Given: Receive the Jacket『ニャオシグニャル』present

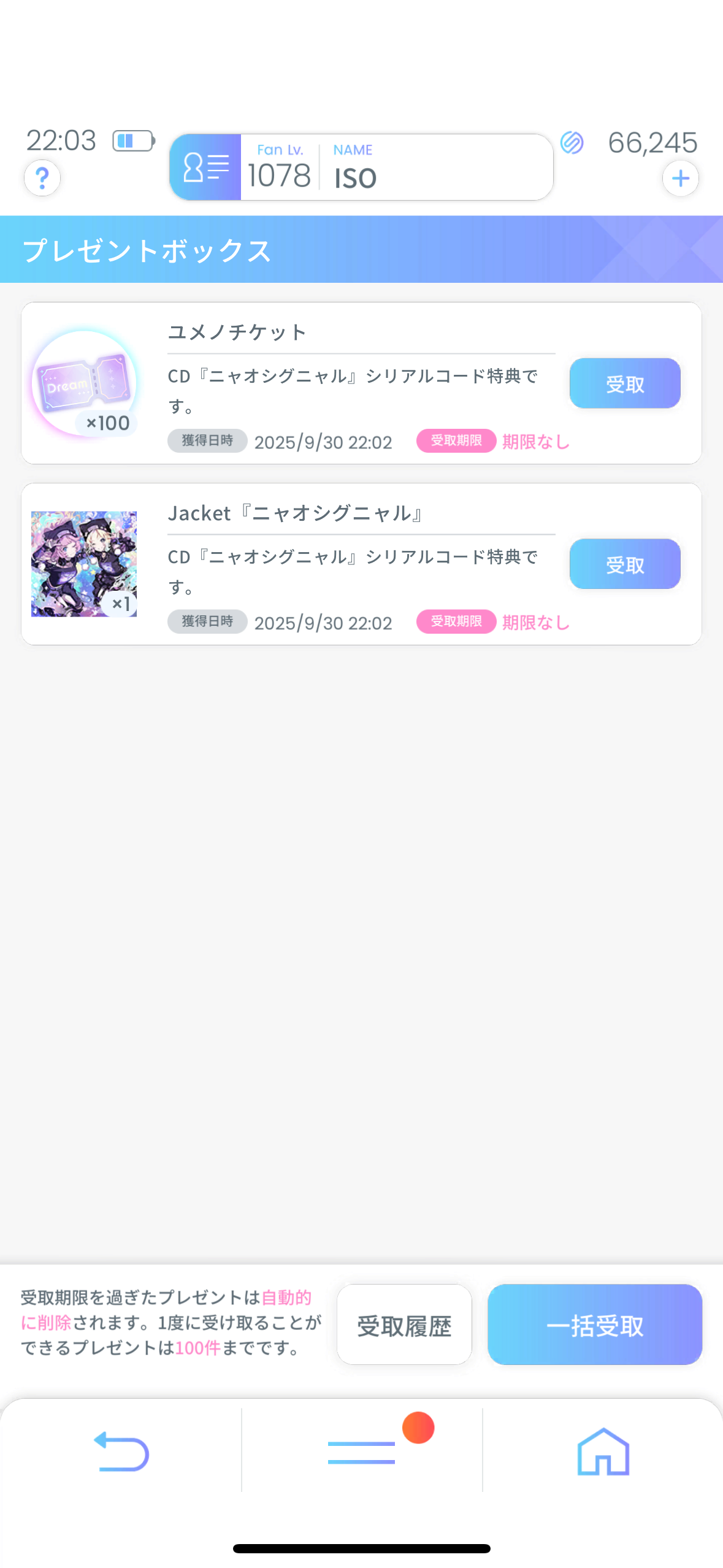Looking at the screenshot, I should (x=624, y=564).
